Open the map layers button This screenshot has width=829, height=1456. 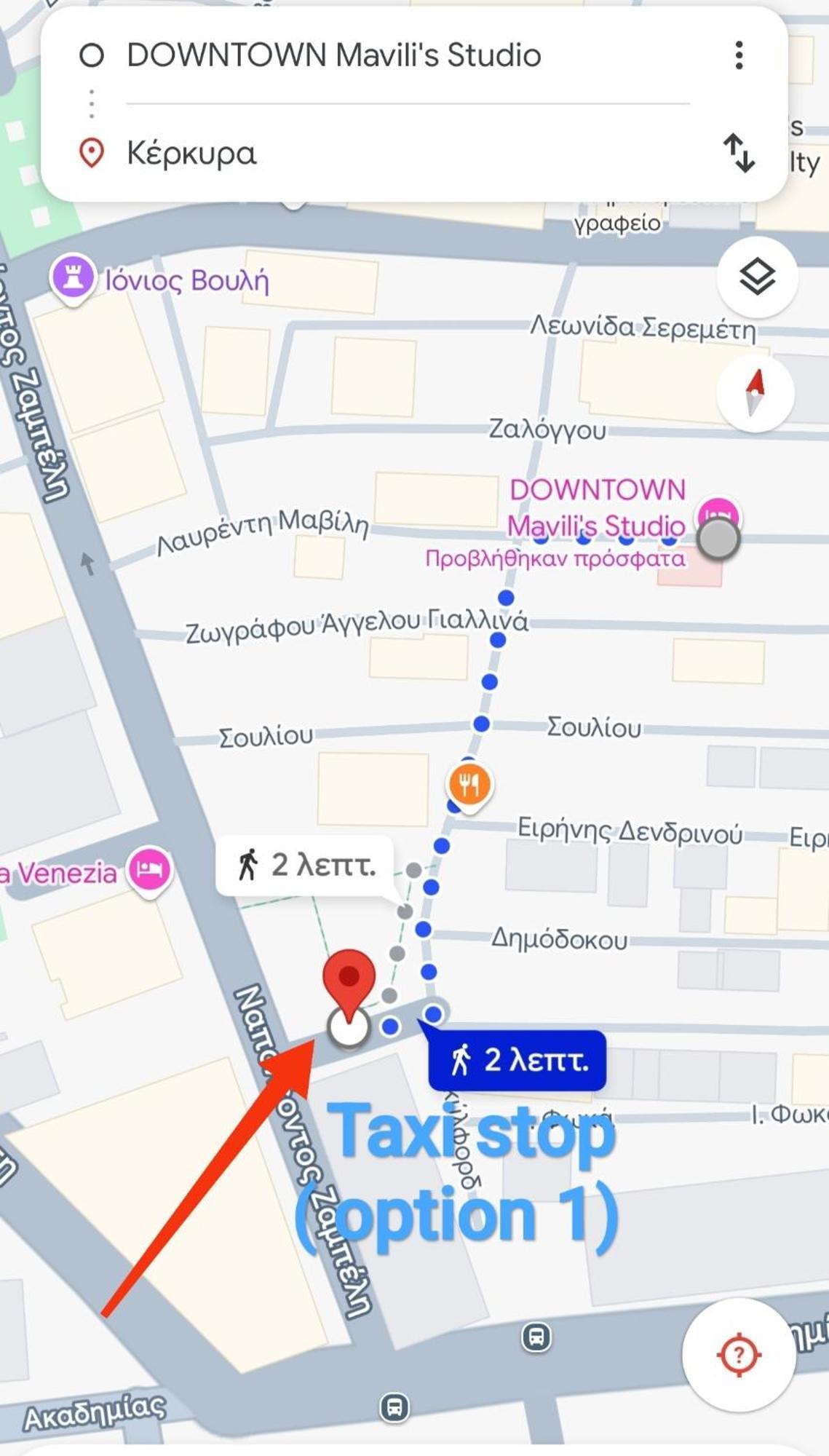point(756,277)
